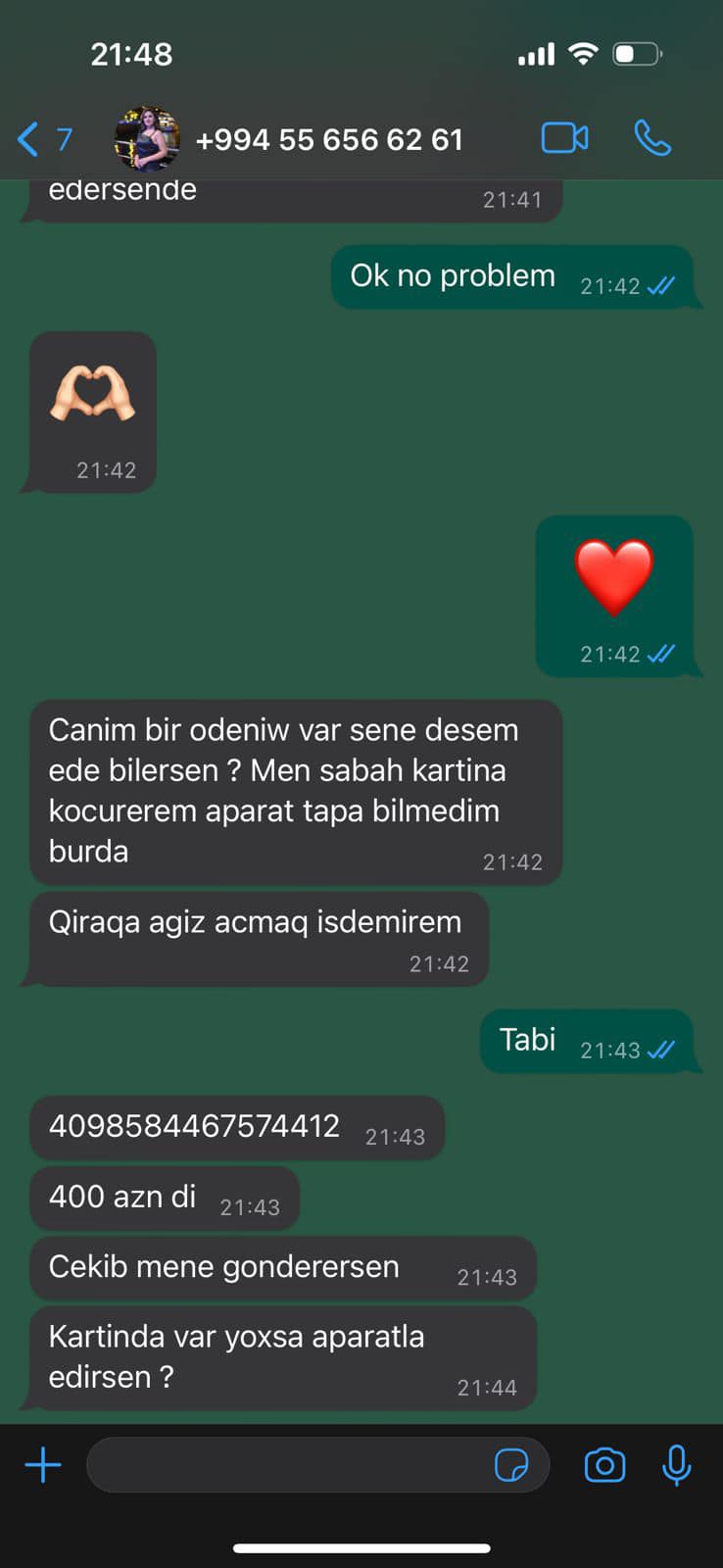Image resolution: width=723 pixels, height=1568 pixels.
Task: Open contact info for +994 55 656 62 61
Action: tap(329, 140)
